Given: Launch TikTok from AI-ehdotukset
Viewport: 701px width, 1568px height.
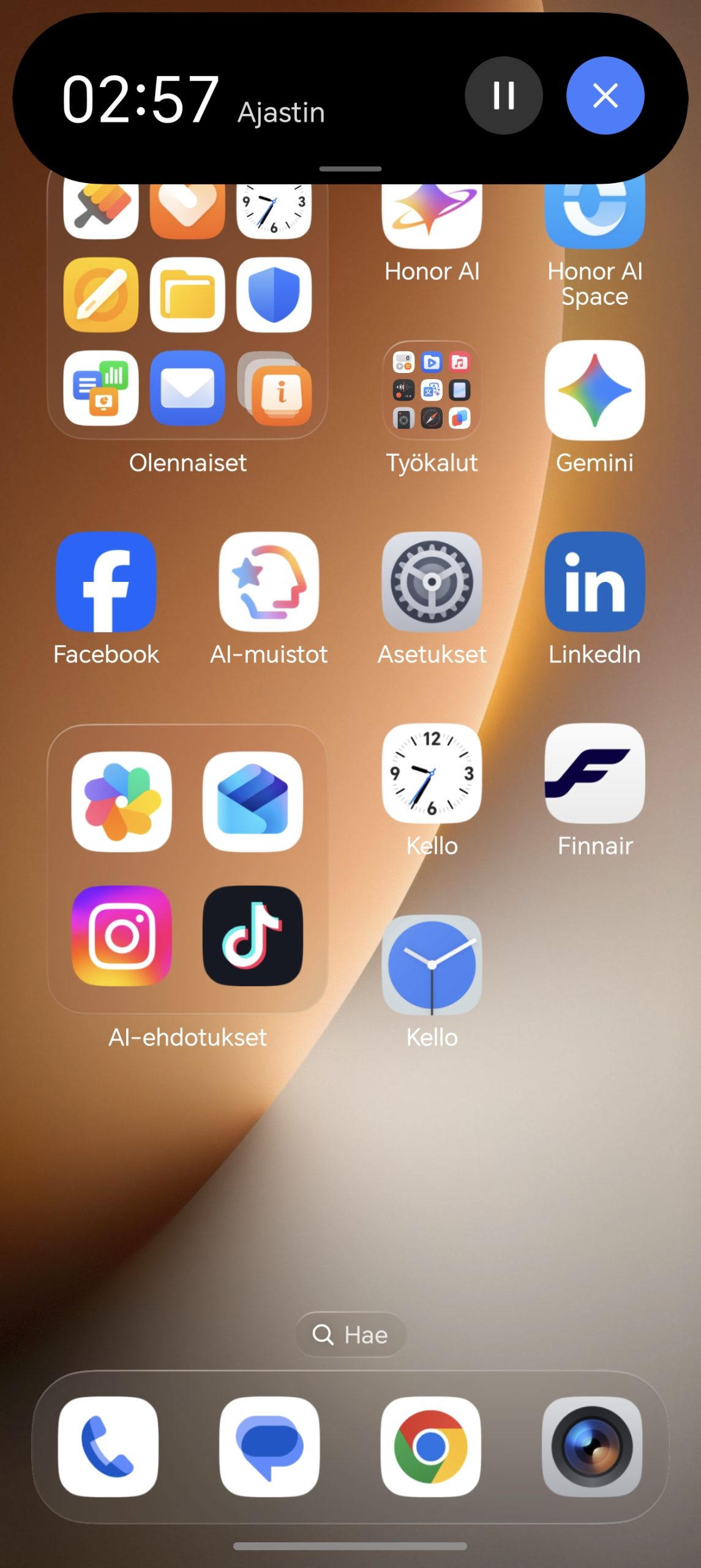Looking at the screenshot, I should coord(252,935).
